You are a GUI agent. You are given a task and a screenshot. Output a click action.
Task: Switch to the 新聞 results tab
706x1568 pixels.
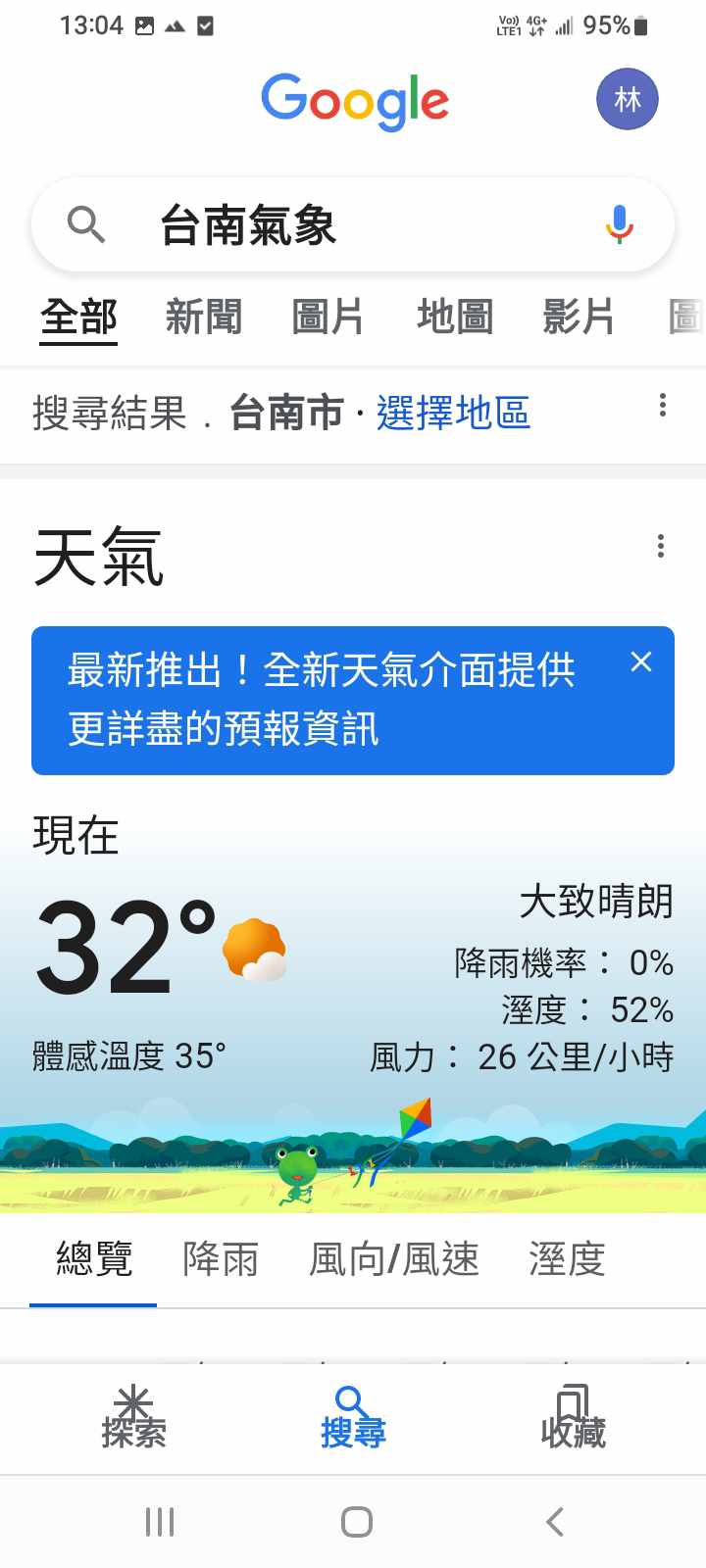point(203,318)
